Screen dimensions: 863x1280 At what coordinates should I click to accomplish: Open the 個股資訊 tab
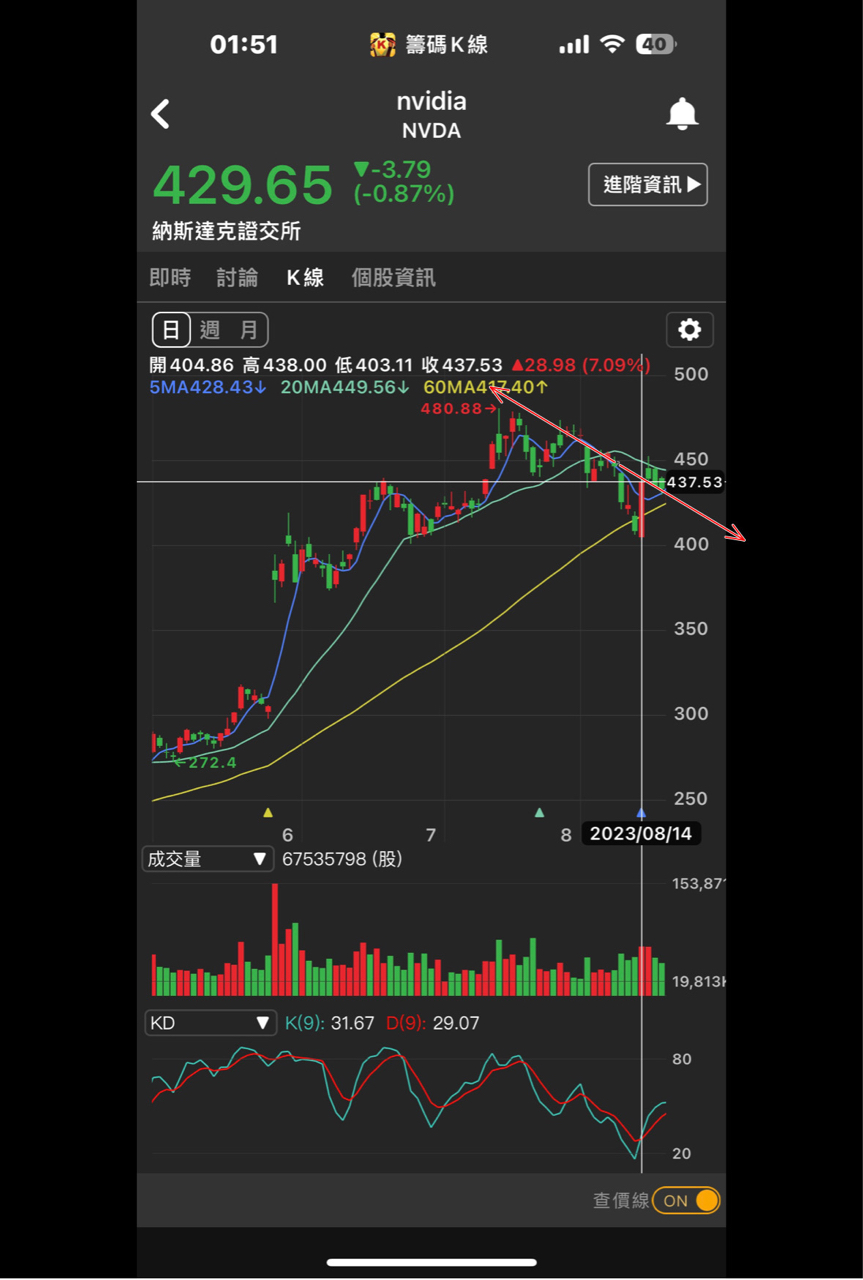coord(393,278)
